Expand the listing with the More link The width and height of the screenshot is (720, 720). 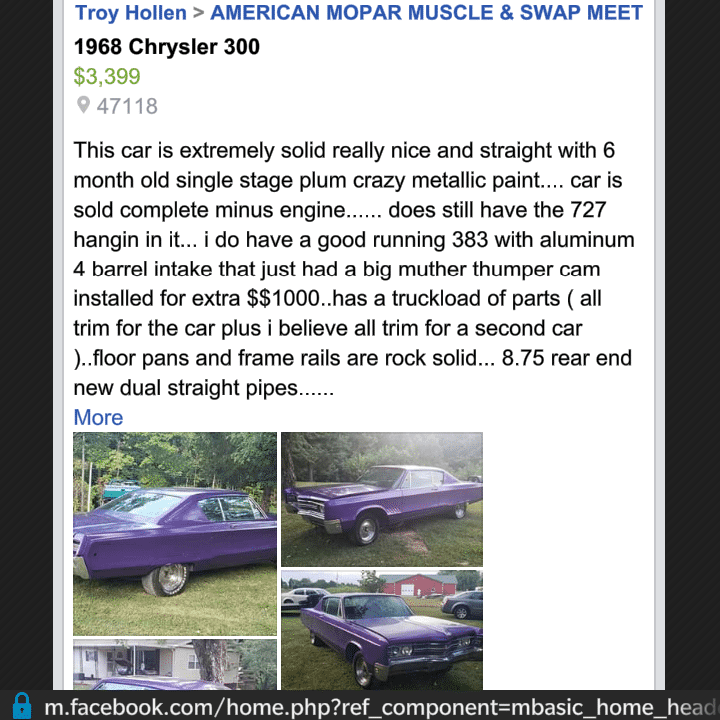coord(98,417)
